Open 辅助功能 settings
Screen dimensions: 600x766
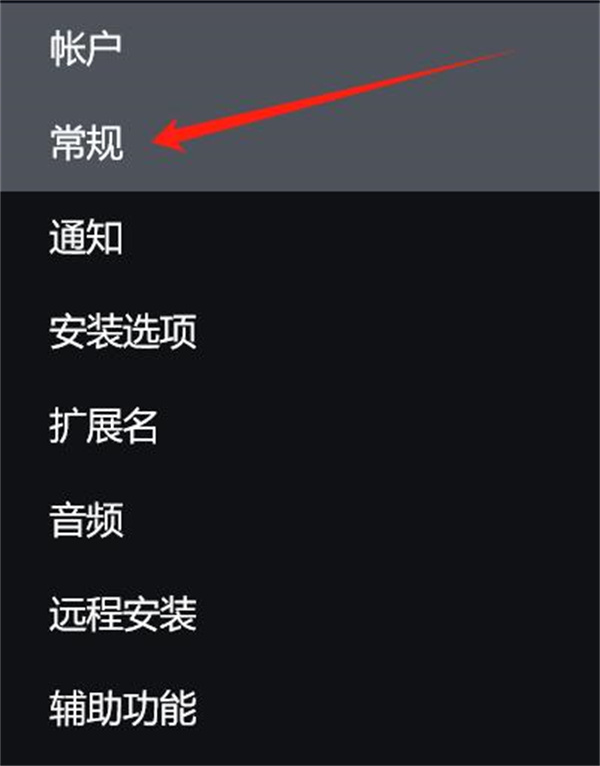pos(122,709)
